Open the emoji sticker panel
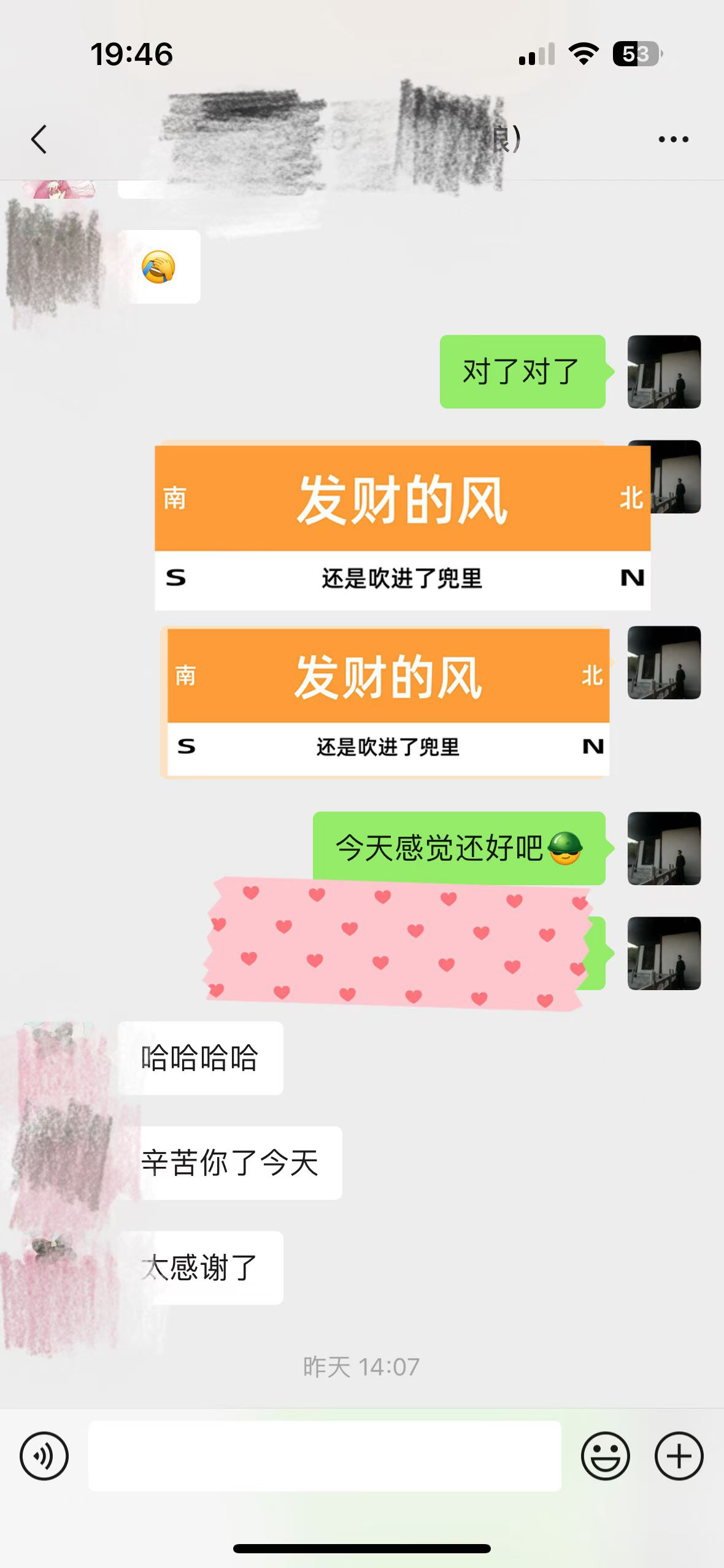Viewport: 724px width, 1568px height. [x=605, y=1456]
